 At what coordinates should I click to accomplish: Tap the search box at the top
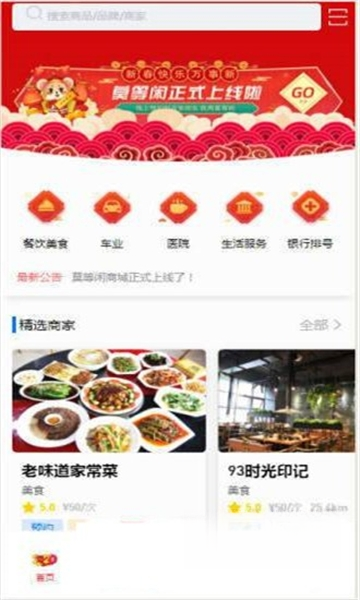[166, 16]
